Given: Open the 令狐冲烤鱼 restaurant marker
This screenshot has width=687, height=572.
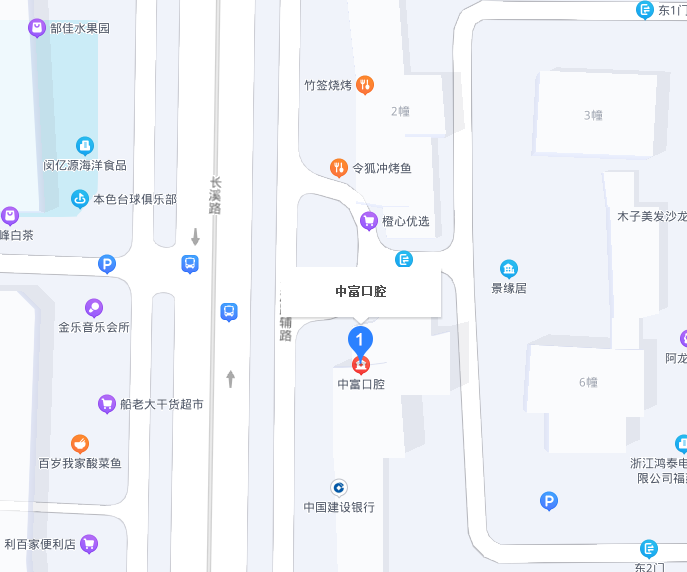Looking at the screenshot, I should click(339, 167).
